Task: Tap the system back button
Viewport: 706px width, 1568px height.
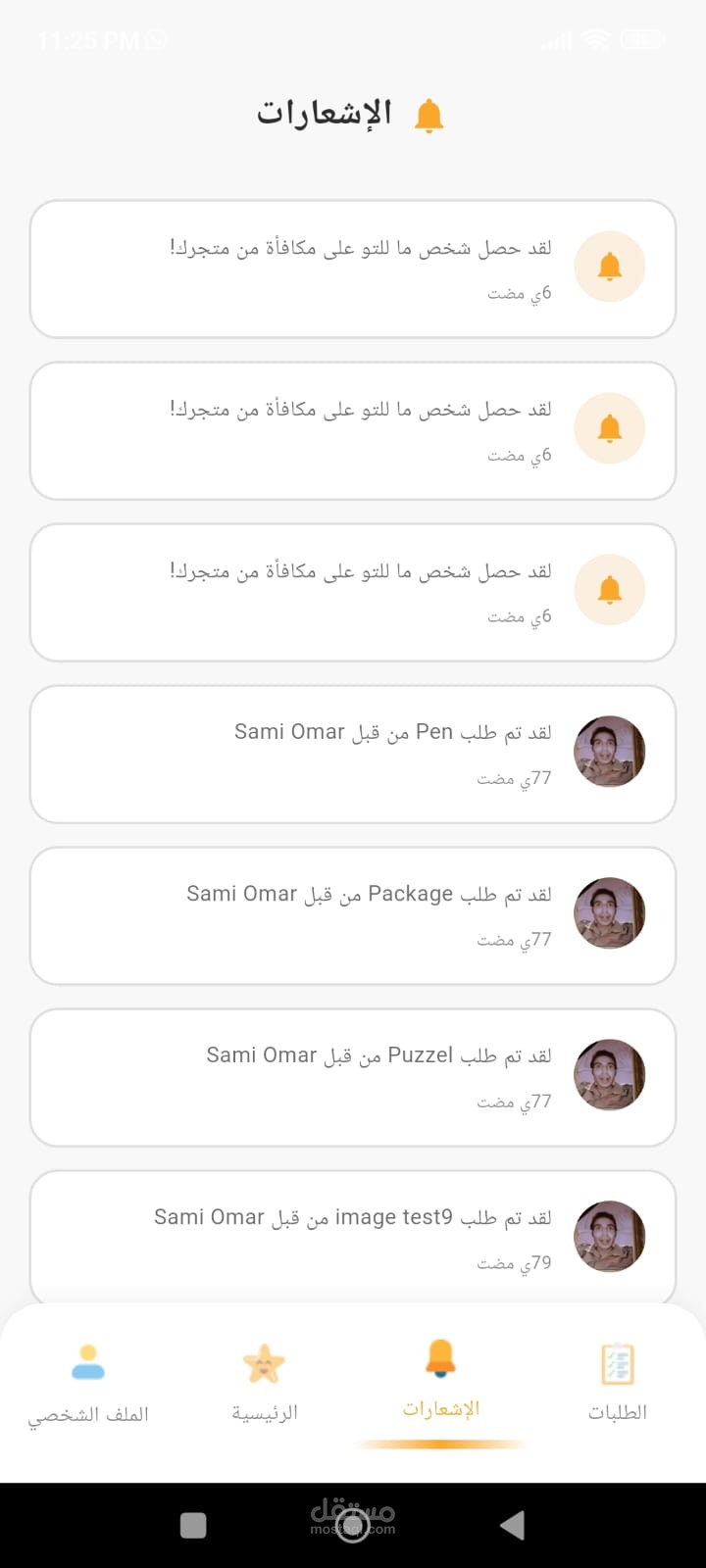Action: (x=512, y=1526)
